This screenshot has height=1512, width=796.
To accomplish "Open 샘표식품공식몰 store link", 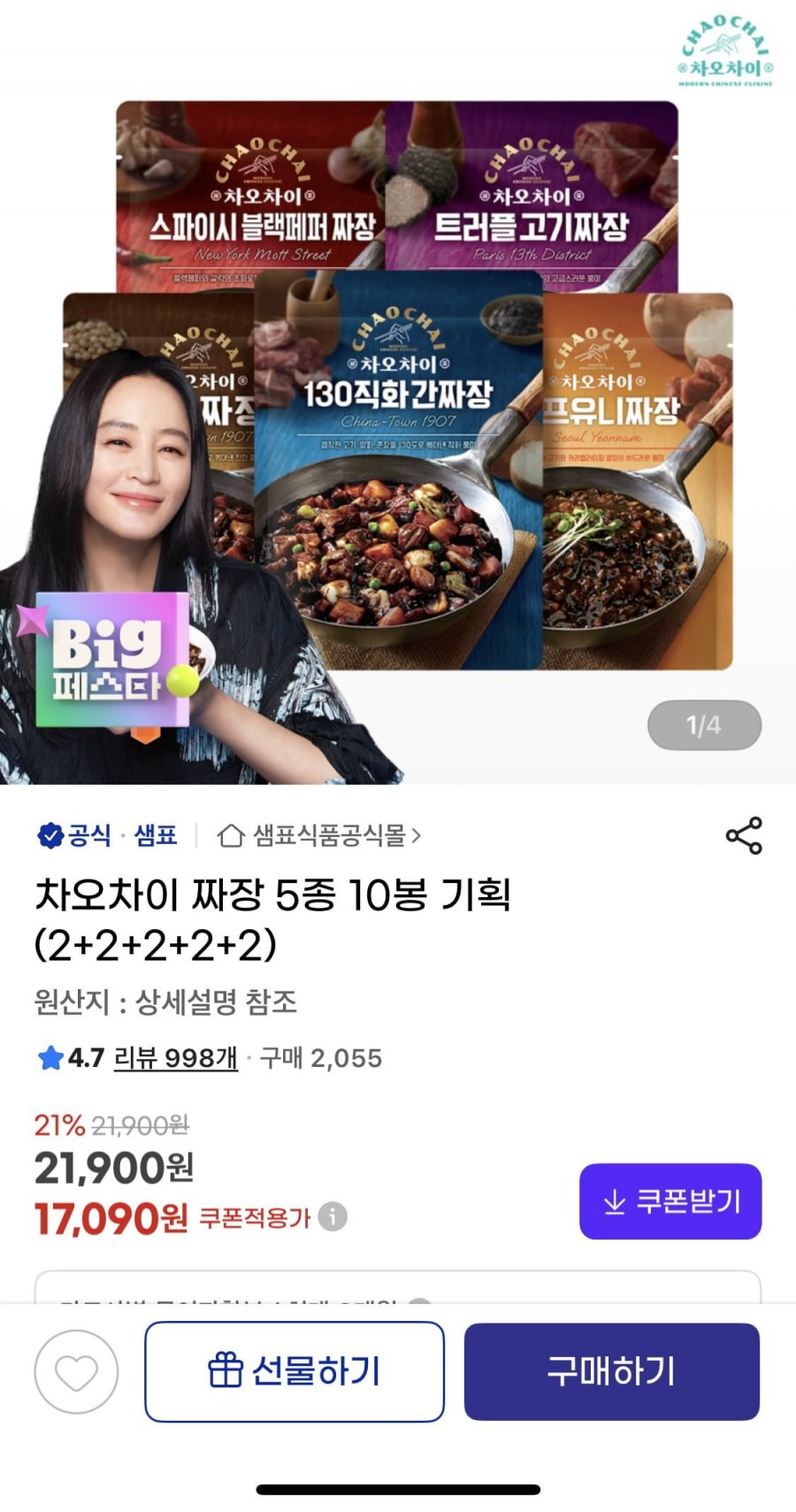I will 319,835.
